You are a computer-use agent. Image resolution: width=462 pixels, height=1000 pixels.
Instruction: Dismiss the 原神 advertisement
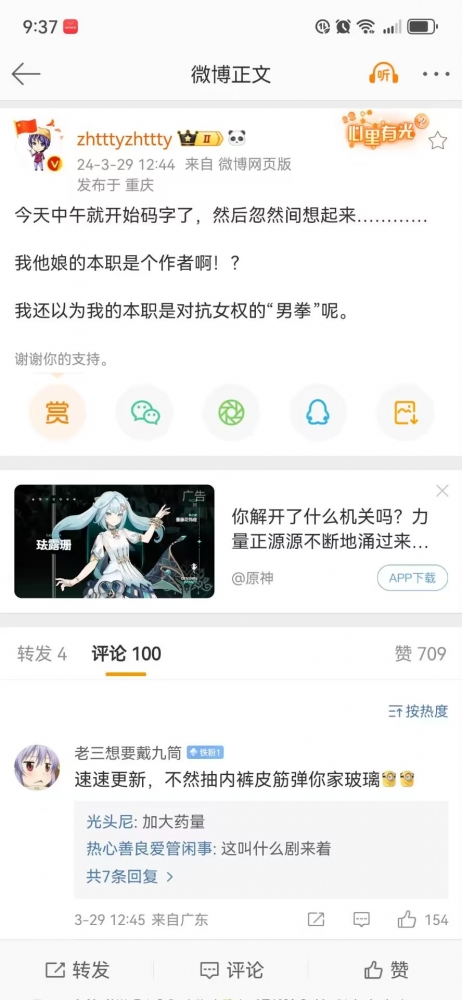(442, 491)
